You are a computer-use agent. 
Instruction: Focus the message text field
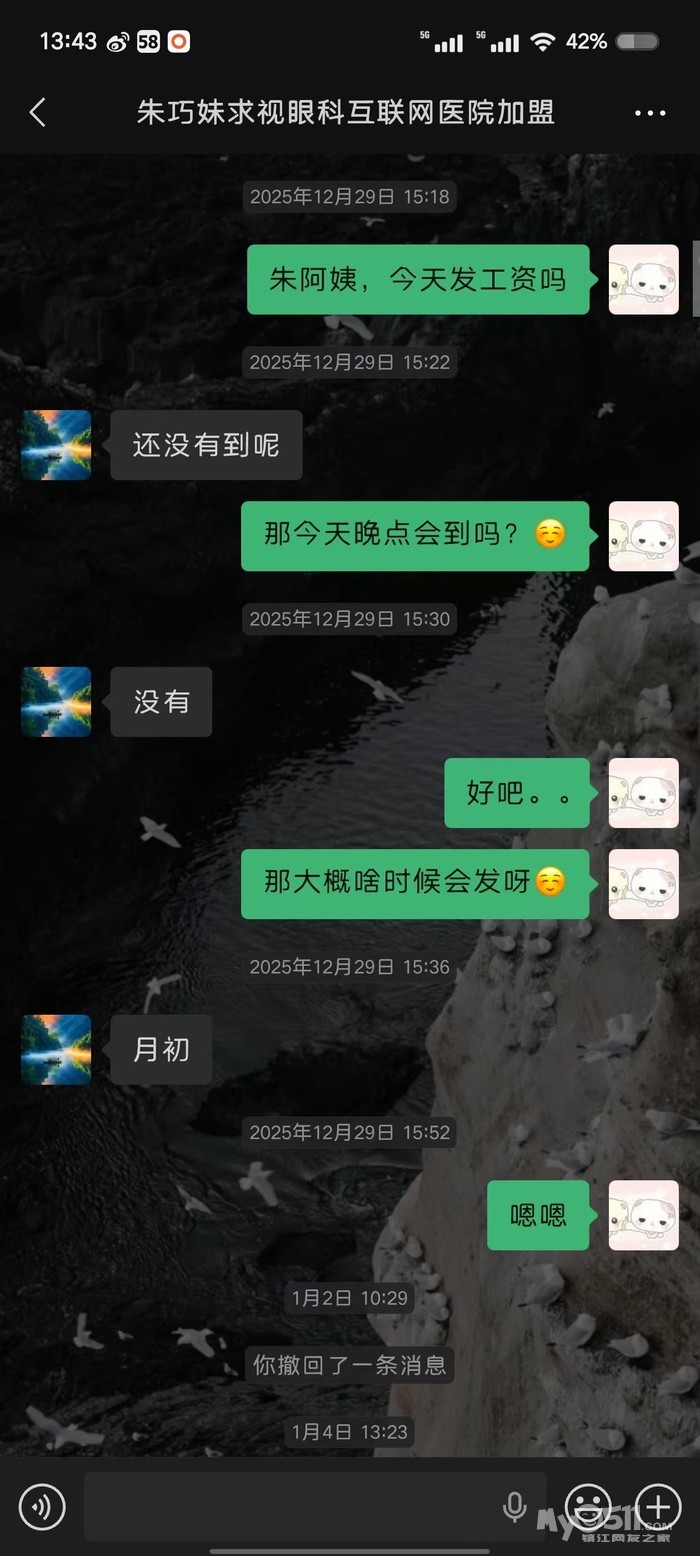[x=290, y=1506]
